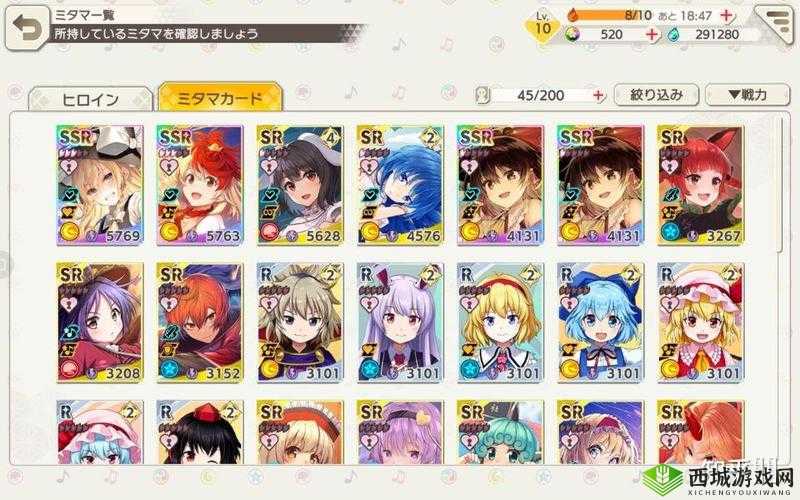Image resolution: width=800 pixels, height=500 pixels.
Task: Open the SSR card with power 5763
Action: (x=193, y=185)
